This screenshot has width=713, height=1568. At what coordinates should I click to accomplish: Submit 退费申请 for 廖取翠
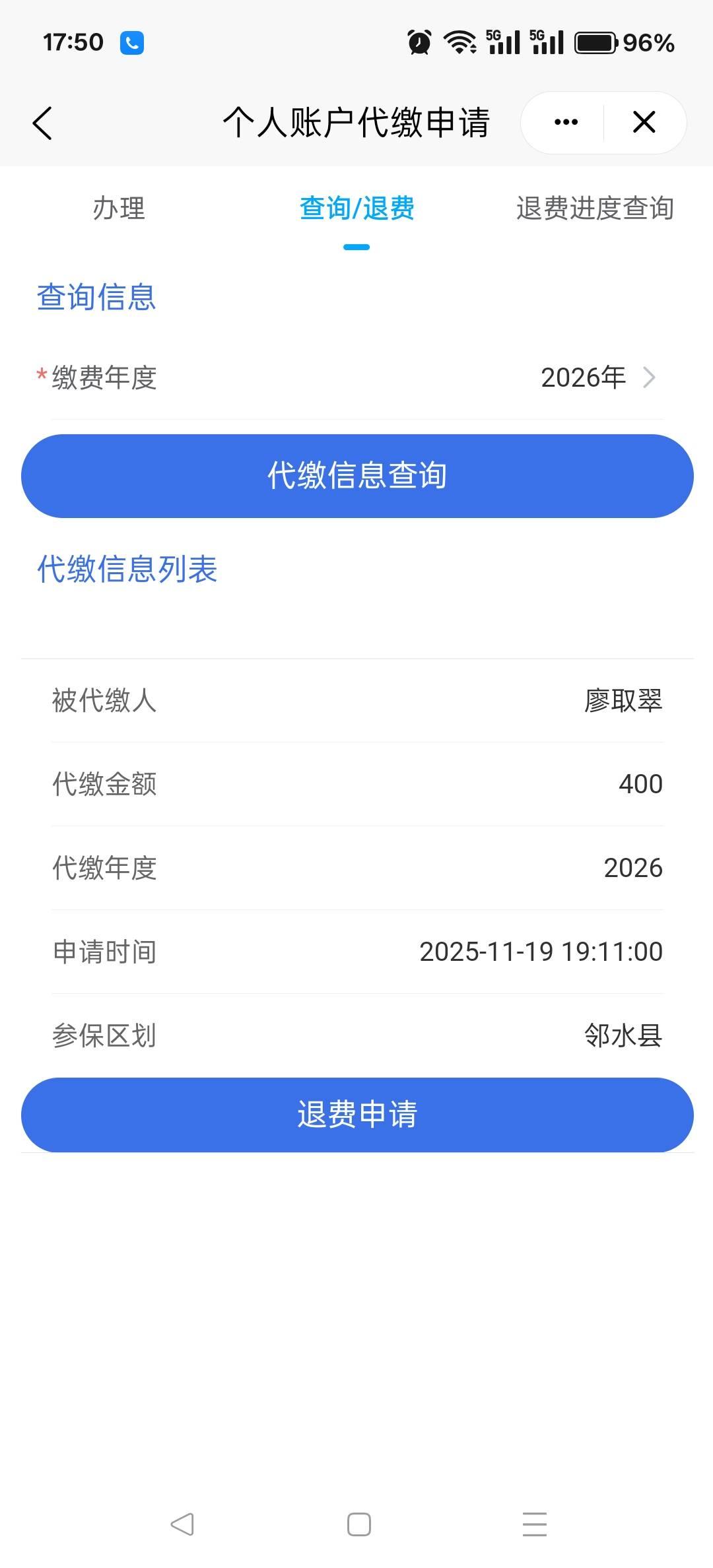coord(357,1115)
